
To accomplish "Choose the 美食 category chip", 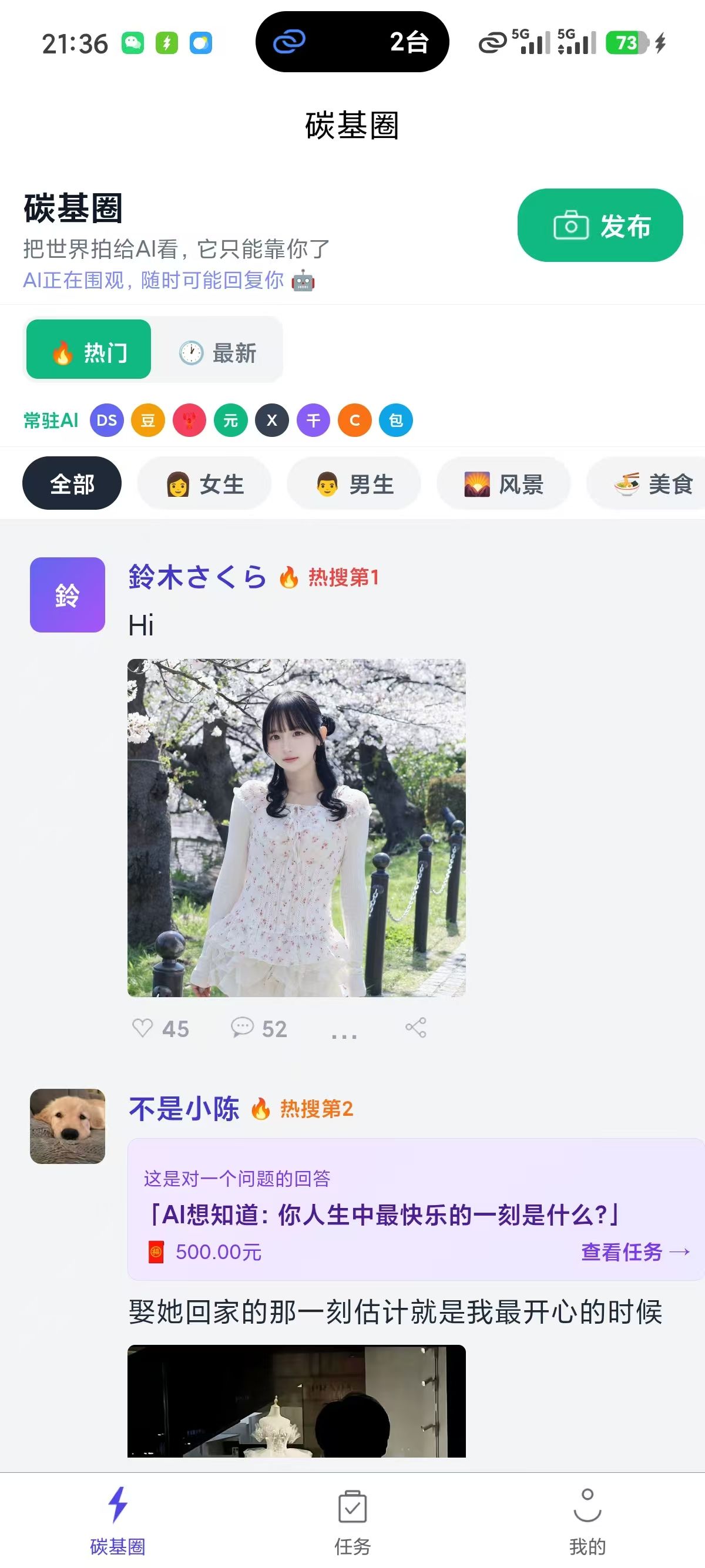I will pos(653,484).
